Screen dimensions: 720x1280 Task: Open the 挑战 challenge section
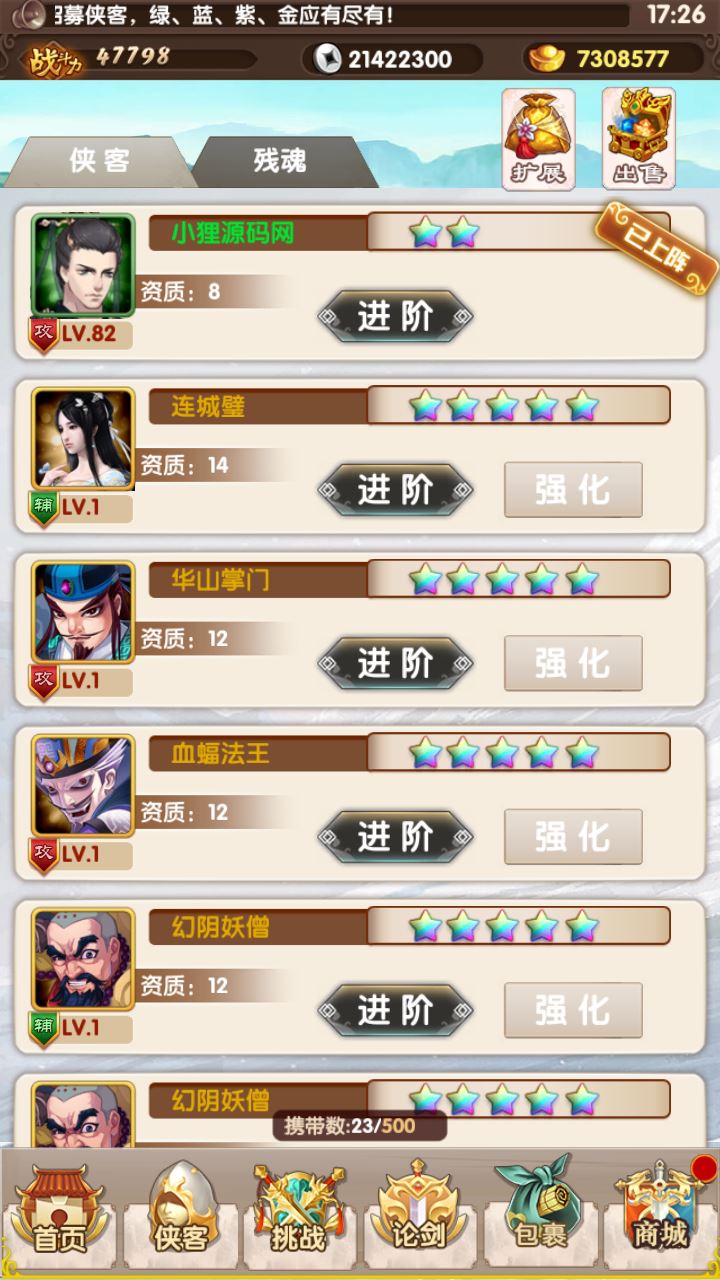299,1210
